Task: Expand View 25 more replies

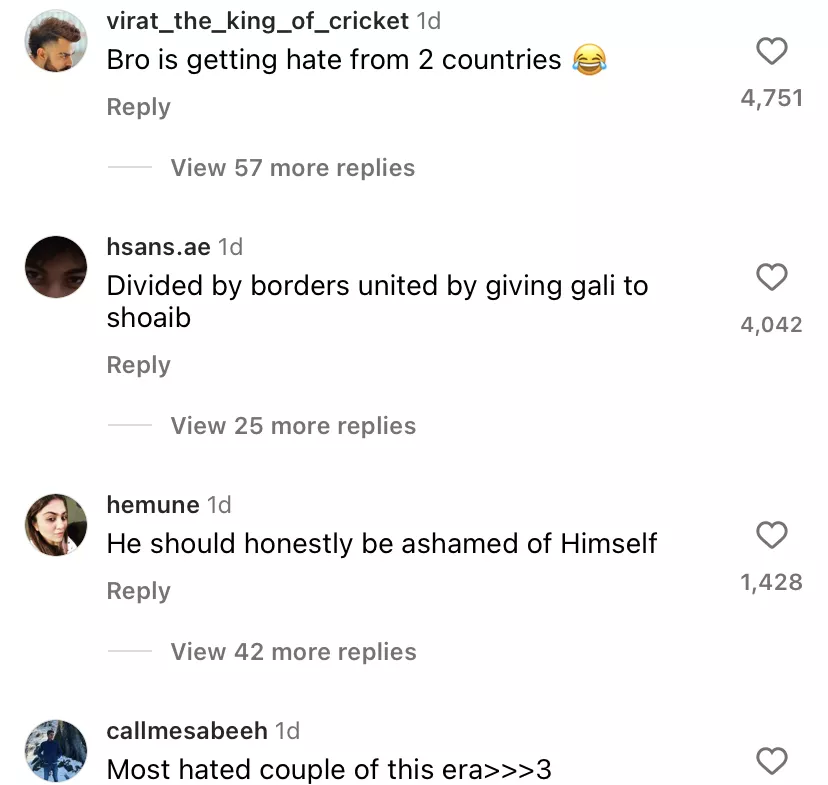Action: point(292,426)
